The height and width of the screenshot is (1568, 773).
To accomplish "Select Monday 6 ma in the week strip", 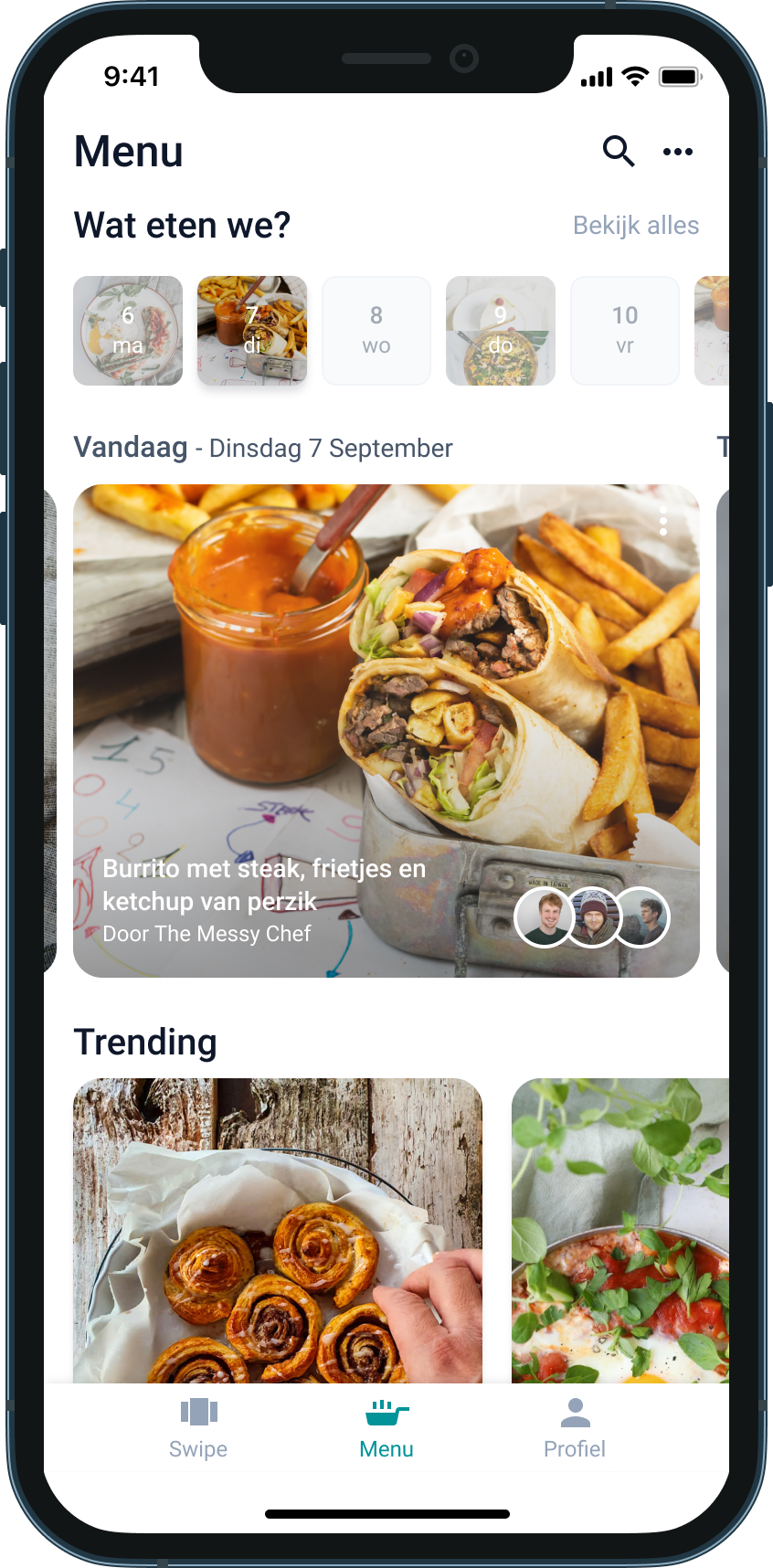I will (x=128, y=331).
